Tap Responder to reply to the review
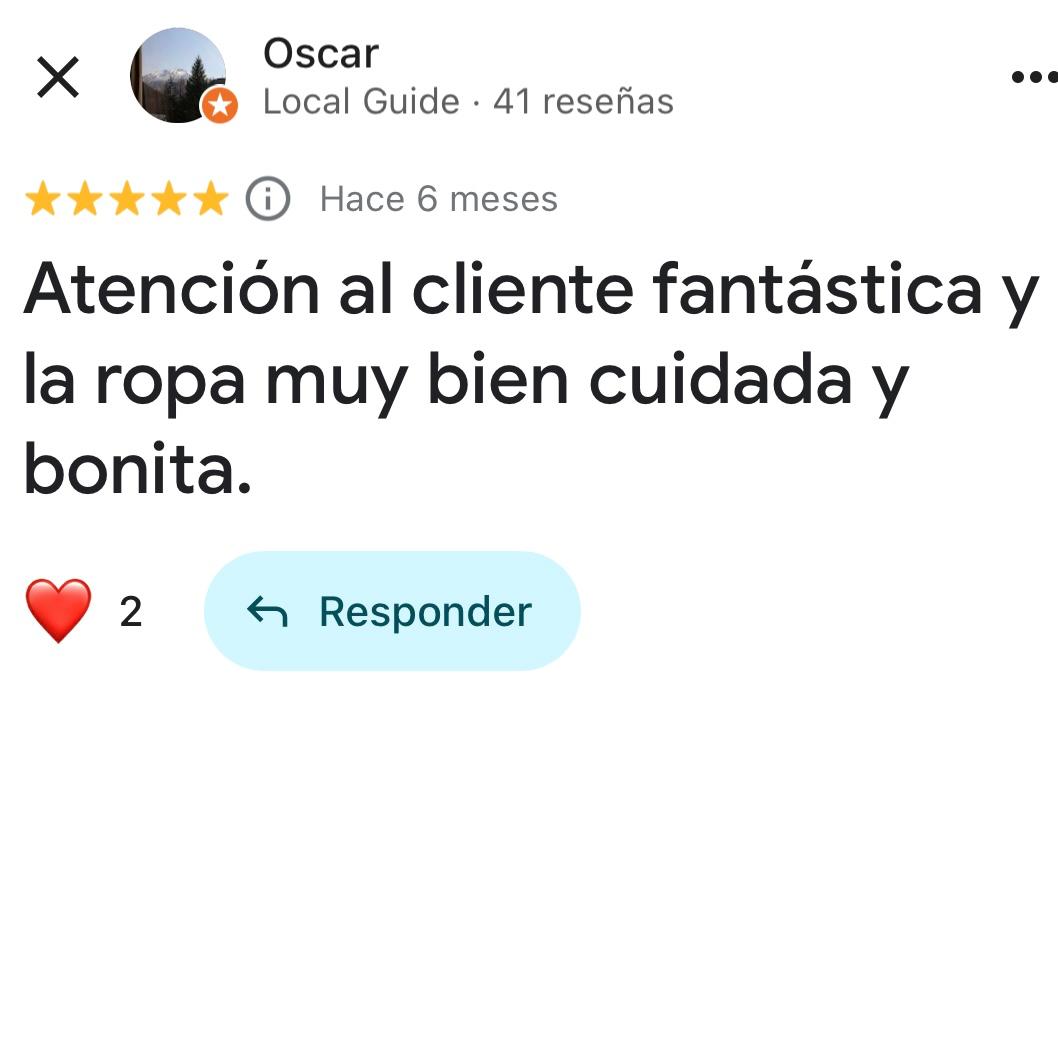Screen dimensions: 1058x1058 click(x=392, y=611)
